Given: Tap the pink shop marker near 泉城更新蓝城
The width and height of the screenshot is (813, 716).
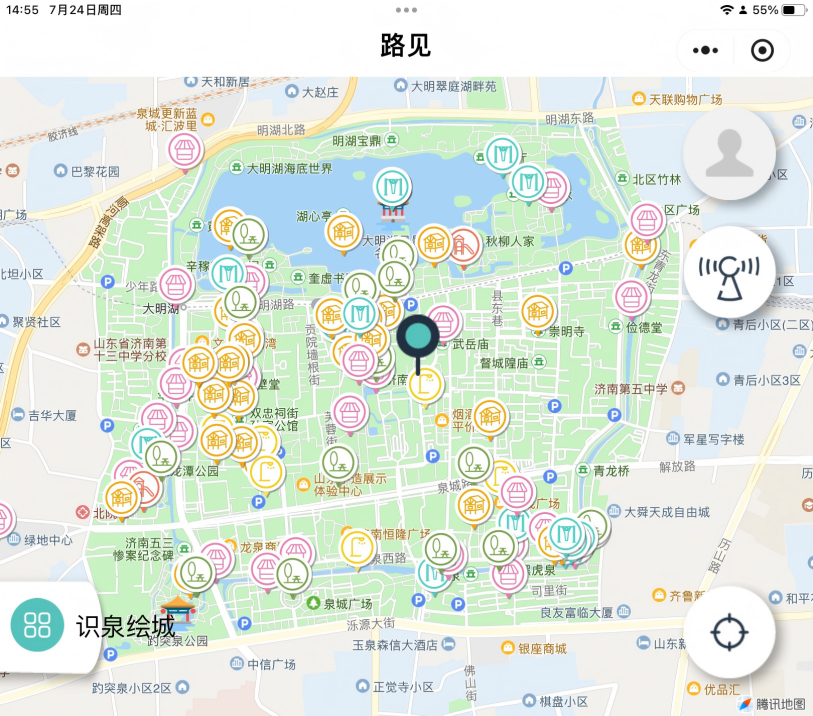Looking at the screenshot, I should (185, 150).
